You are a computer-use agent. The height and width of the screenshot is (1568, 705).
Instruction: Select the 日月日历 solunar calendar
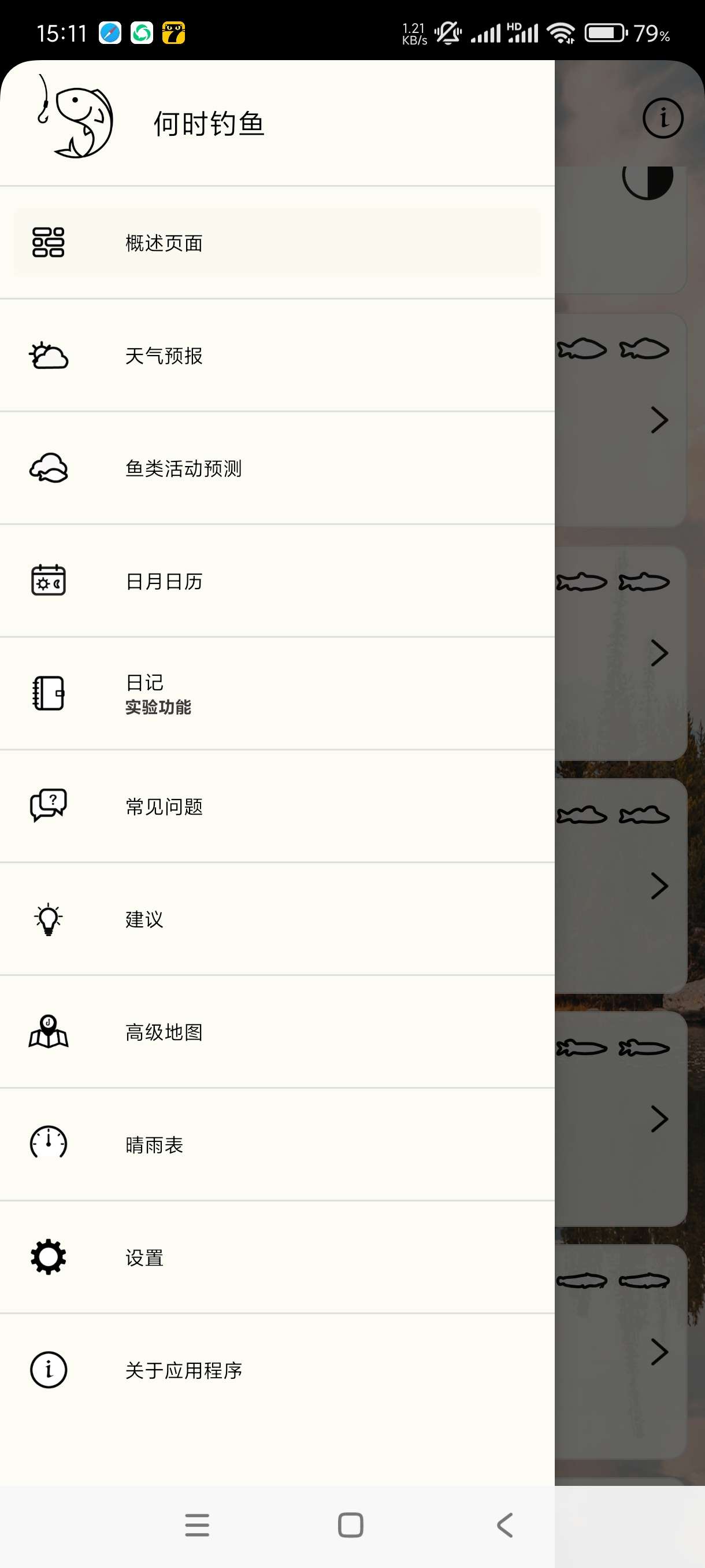point(277,581)
